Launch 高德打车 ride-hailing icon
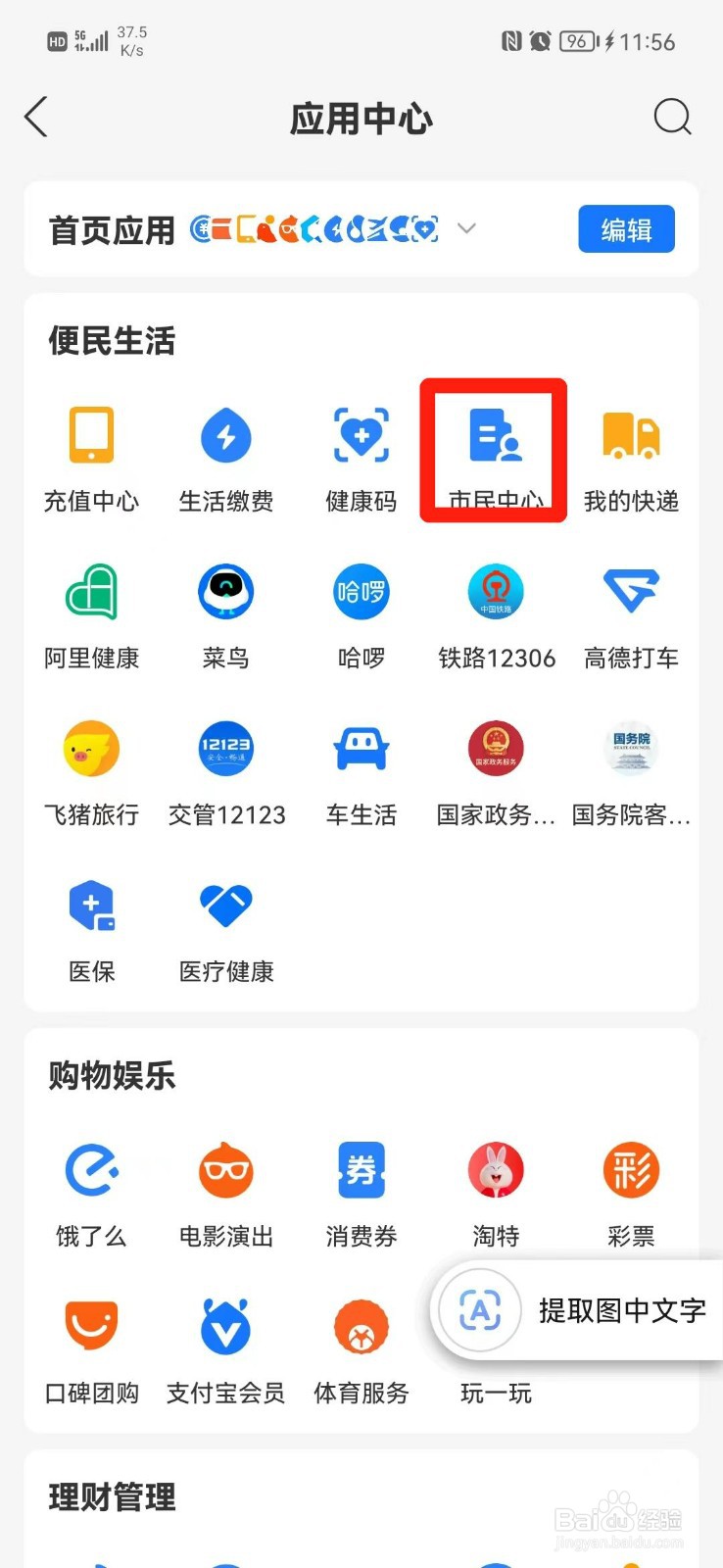The height and width of the screenshot is (1568, 723). [631, 591]
